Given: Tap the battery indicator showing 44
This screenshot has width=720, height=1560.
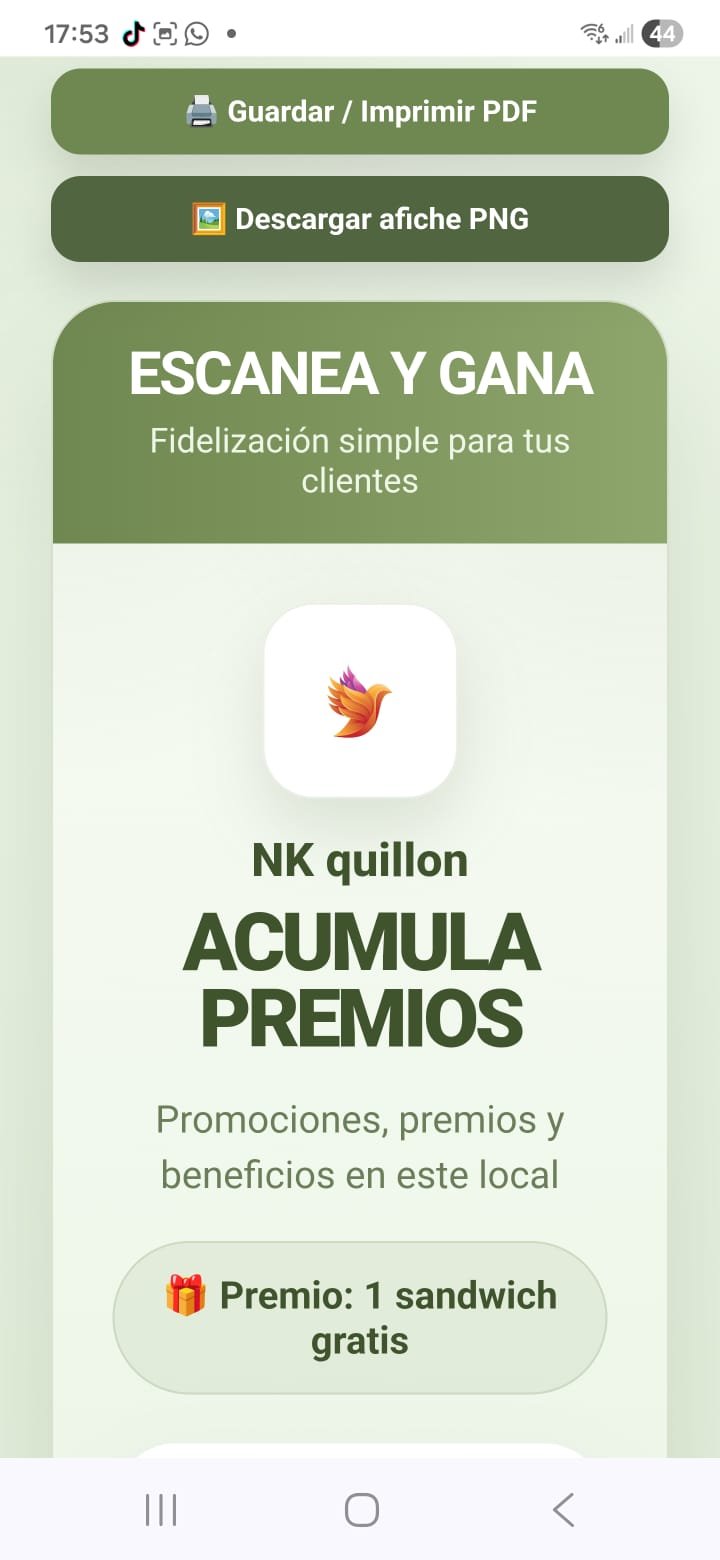Looking at the screenshot, I should click(662, 33).
